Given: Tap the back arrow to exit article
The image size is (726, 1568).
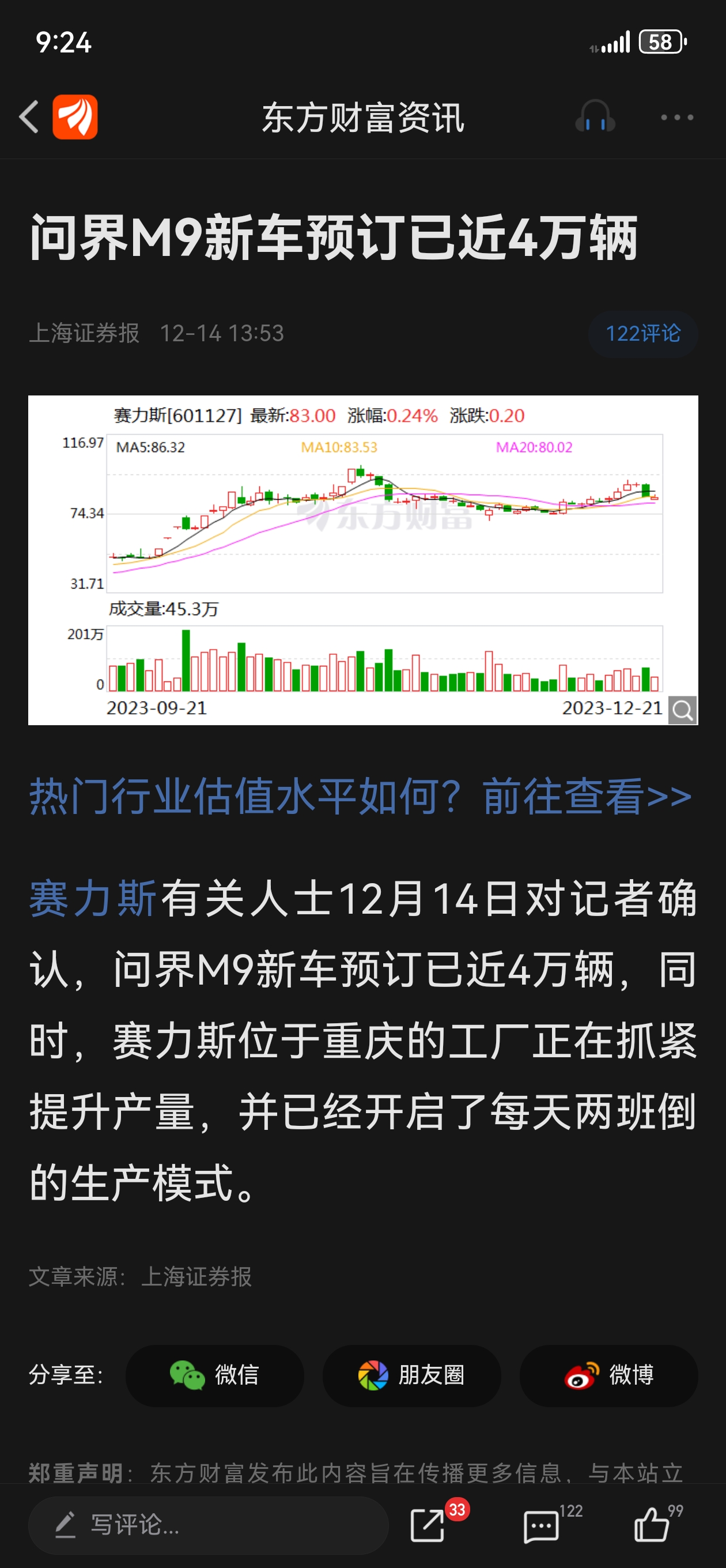Looking at the screenshot, I should (x=29, y=118).
